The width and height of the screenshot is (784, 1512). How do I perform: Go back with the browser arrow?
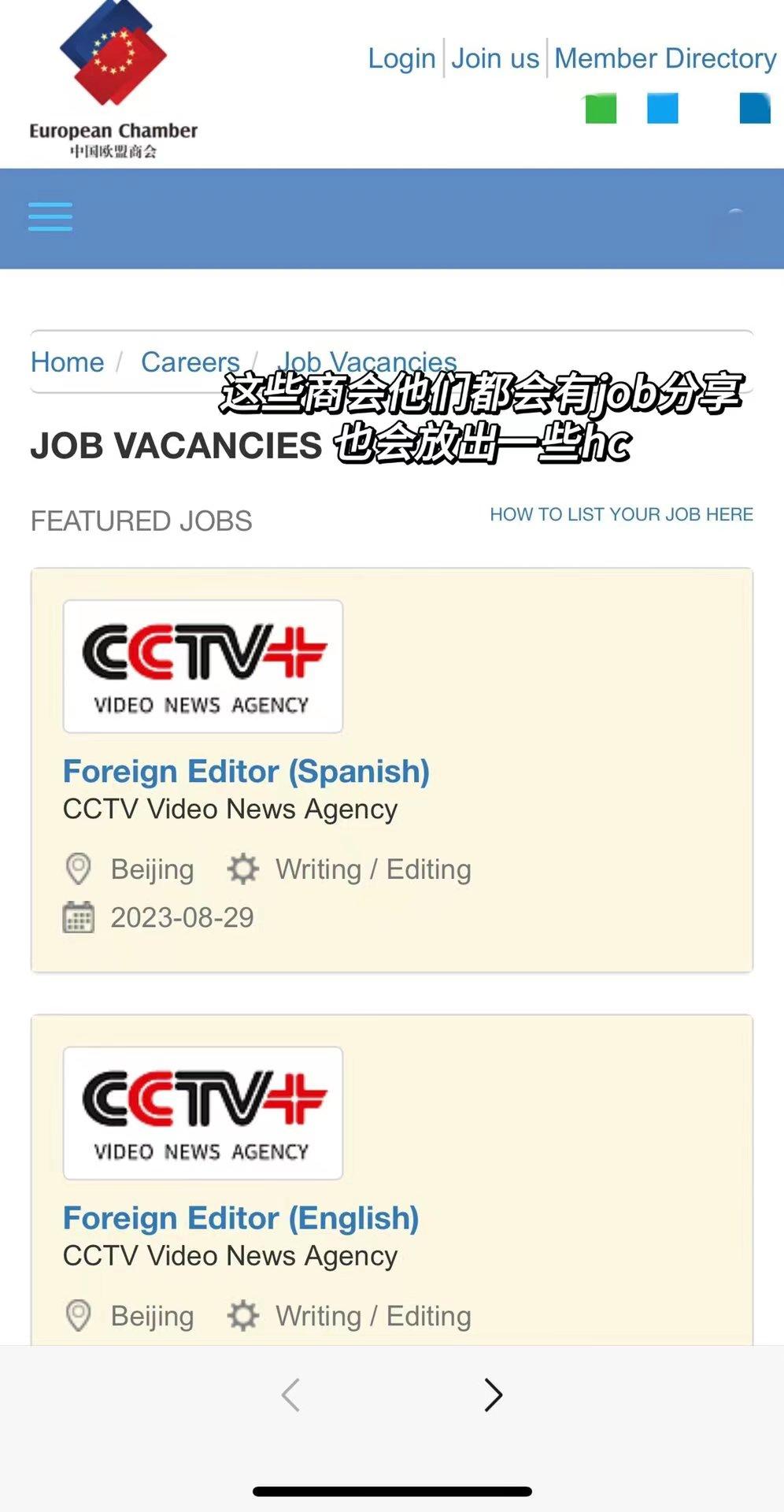(x=290, y=1395)
